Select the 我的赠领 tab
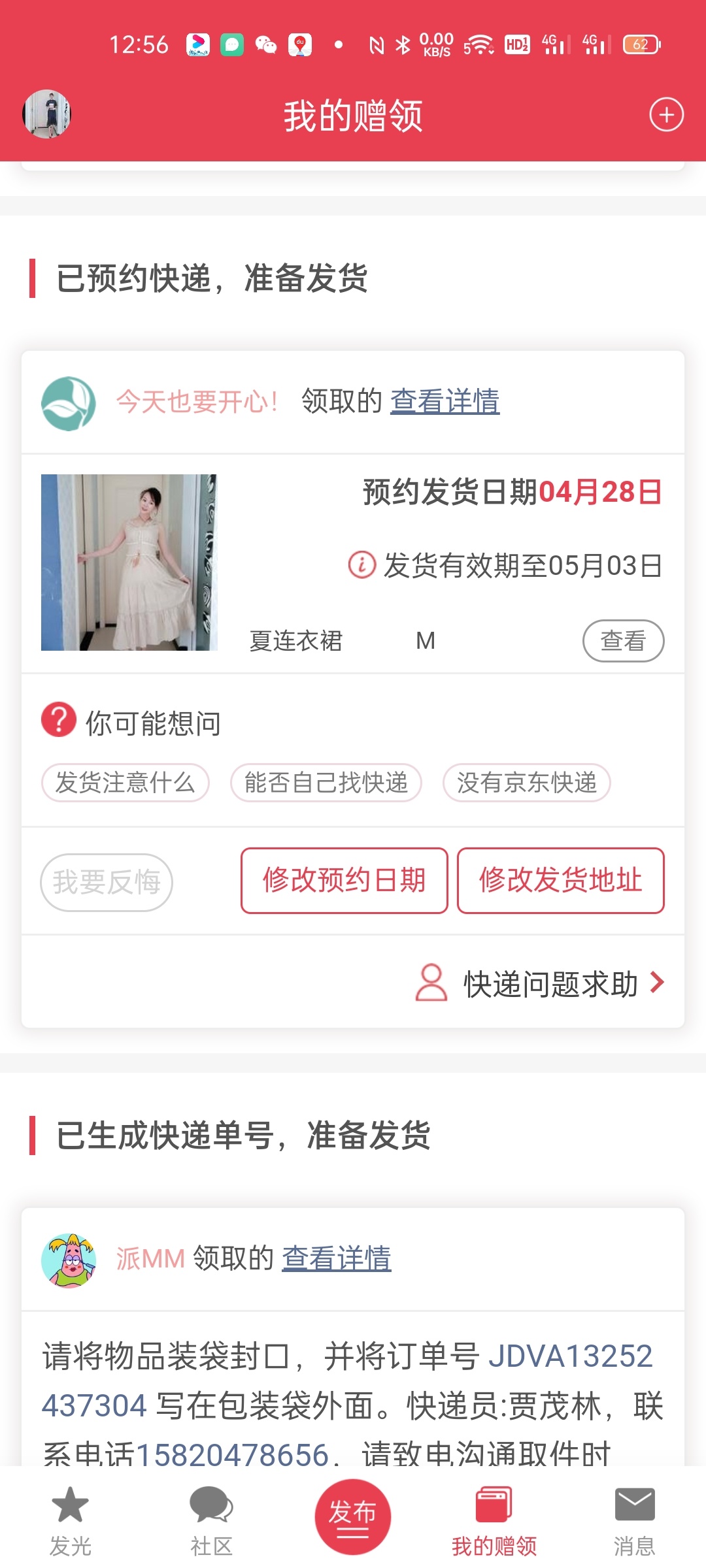 494,1520
